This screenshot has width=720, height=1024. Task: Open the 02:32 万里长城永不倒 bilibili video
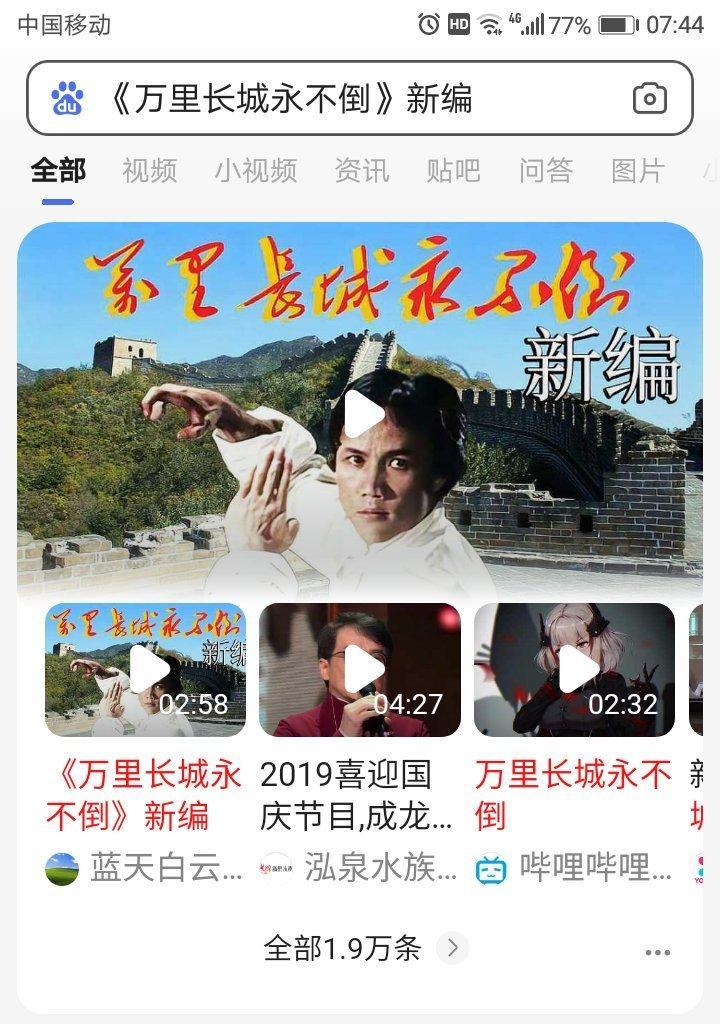point(574,670)
